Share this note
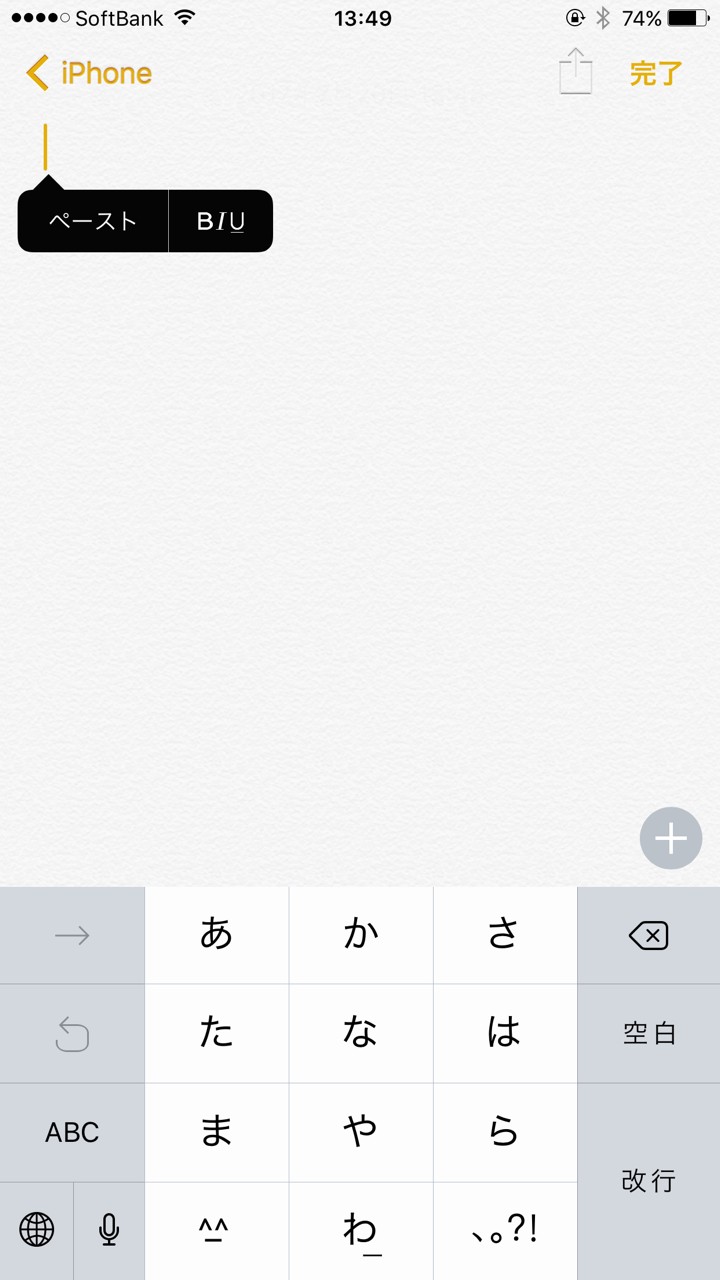The height and width of the screenshot is (1280, 720). 575,73
